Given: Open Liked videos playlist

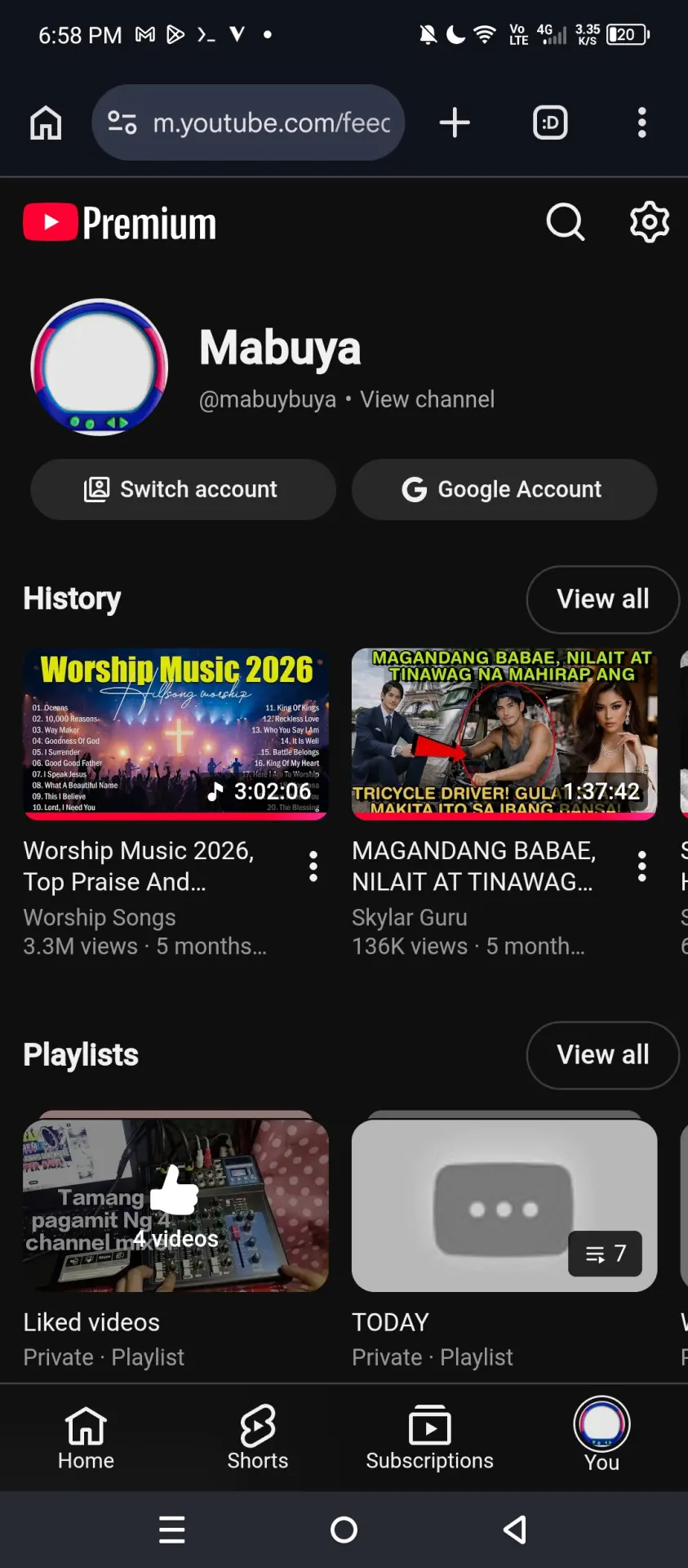Looking at the screenshot, I should (175, 1205).
